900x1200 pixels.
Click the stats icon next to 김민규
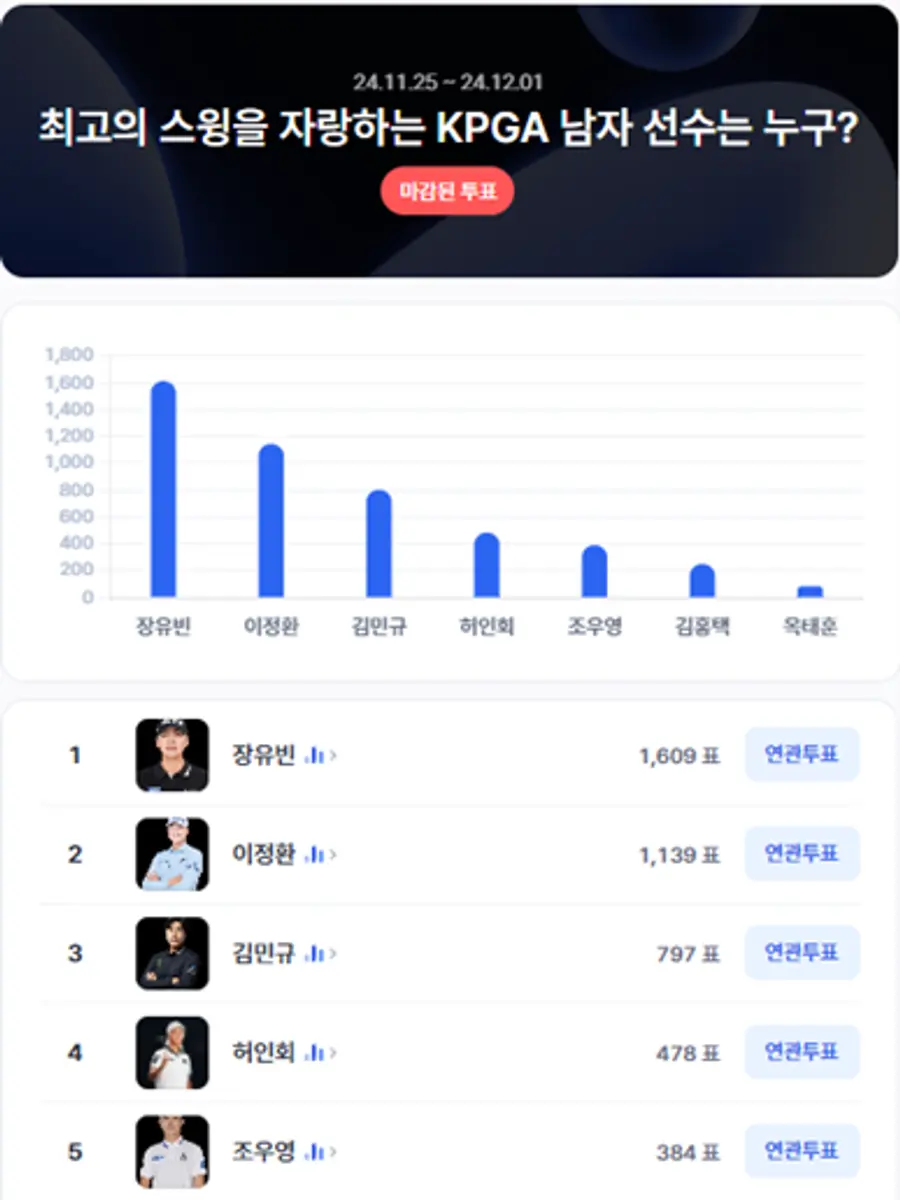click(316, 955)
